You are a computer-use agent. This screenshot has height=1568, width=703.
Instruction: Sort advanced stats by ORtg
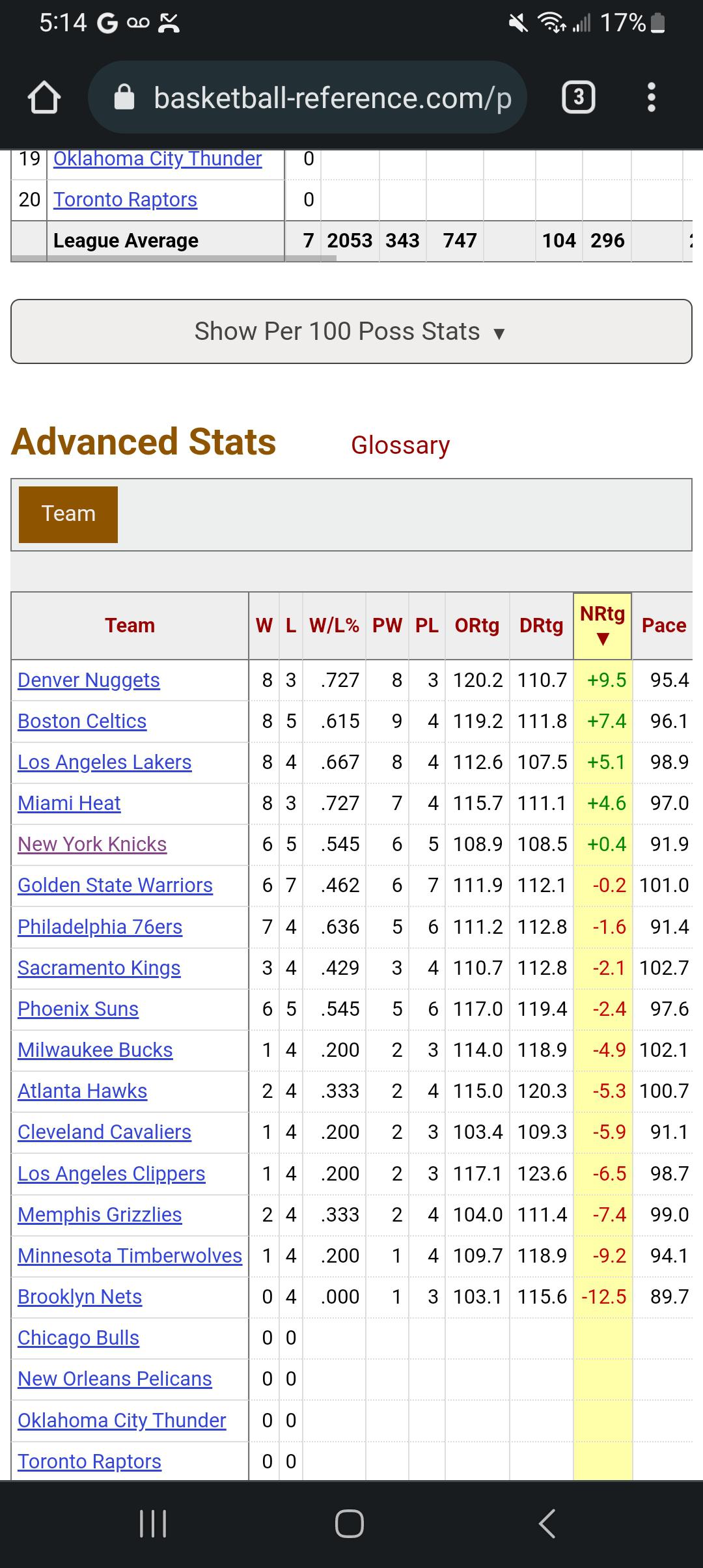pyautogui.click(x=476, y=625)
